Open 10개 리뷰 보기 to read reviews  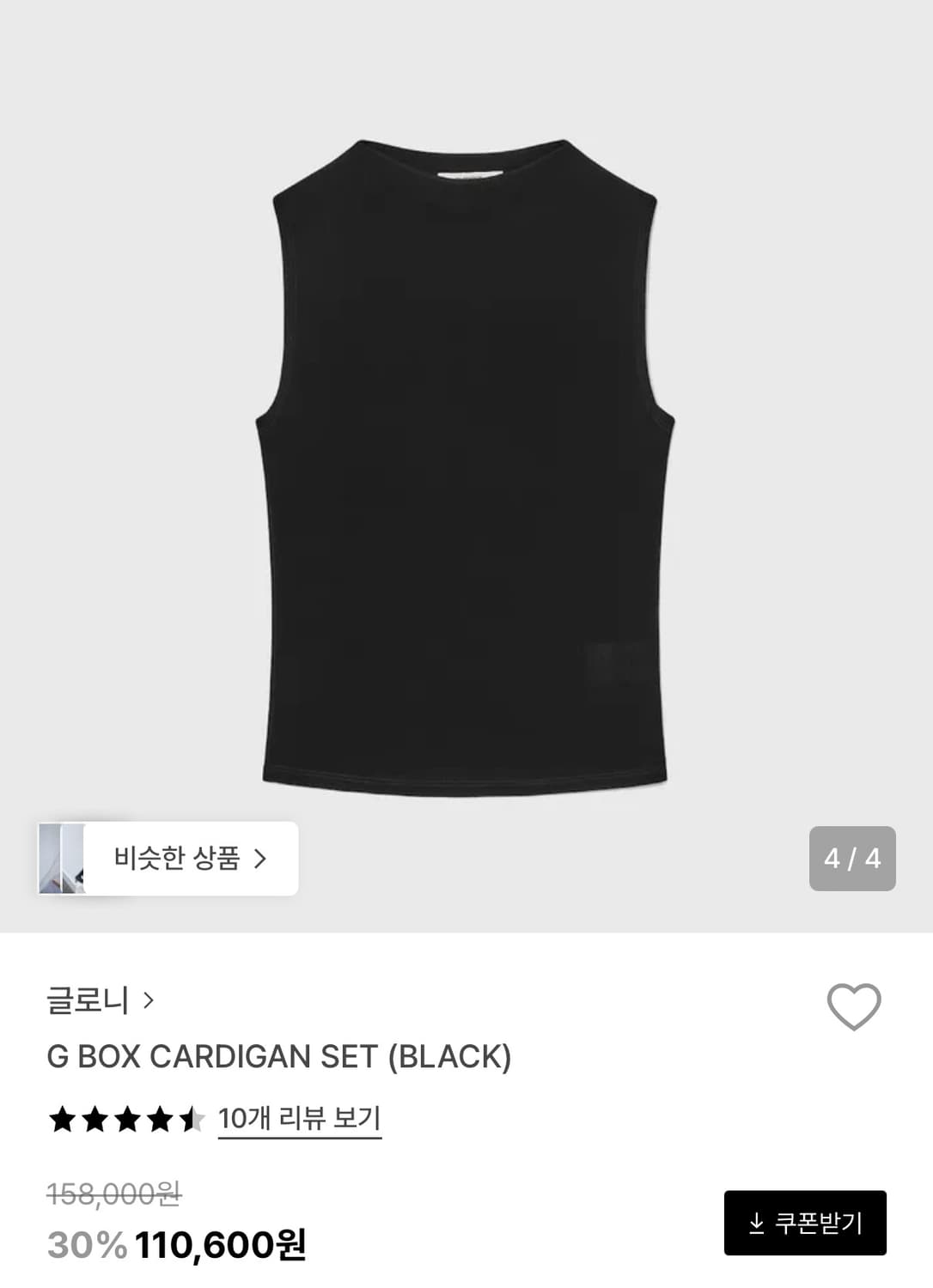coord(299,1116)
